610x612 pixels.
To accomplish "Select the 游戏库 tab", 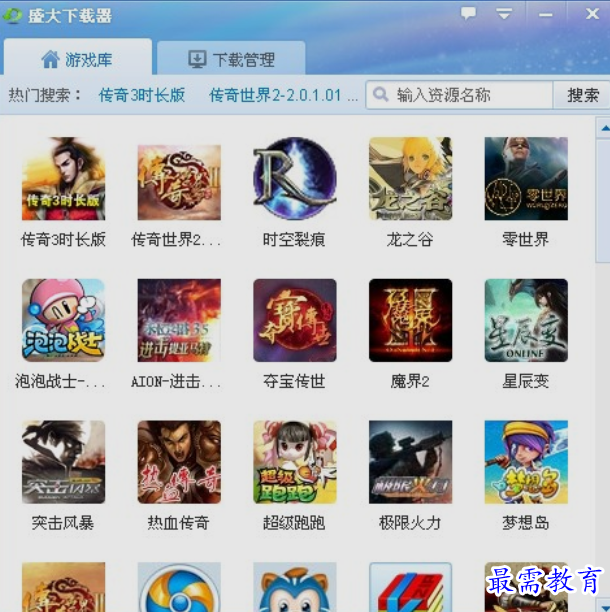I will coord(76,60).
